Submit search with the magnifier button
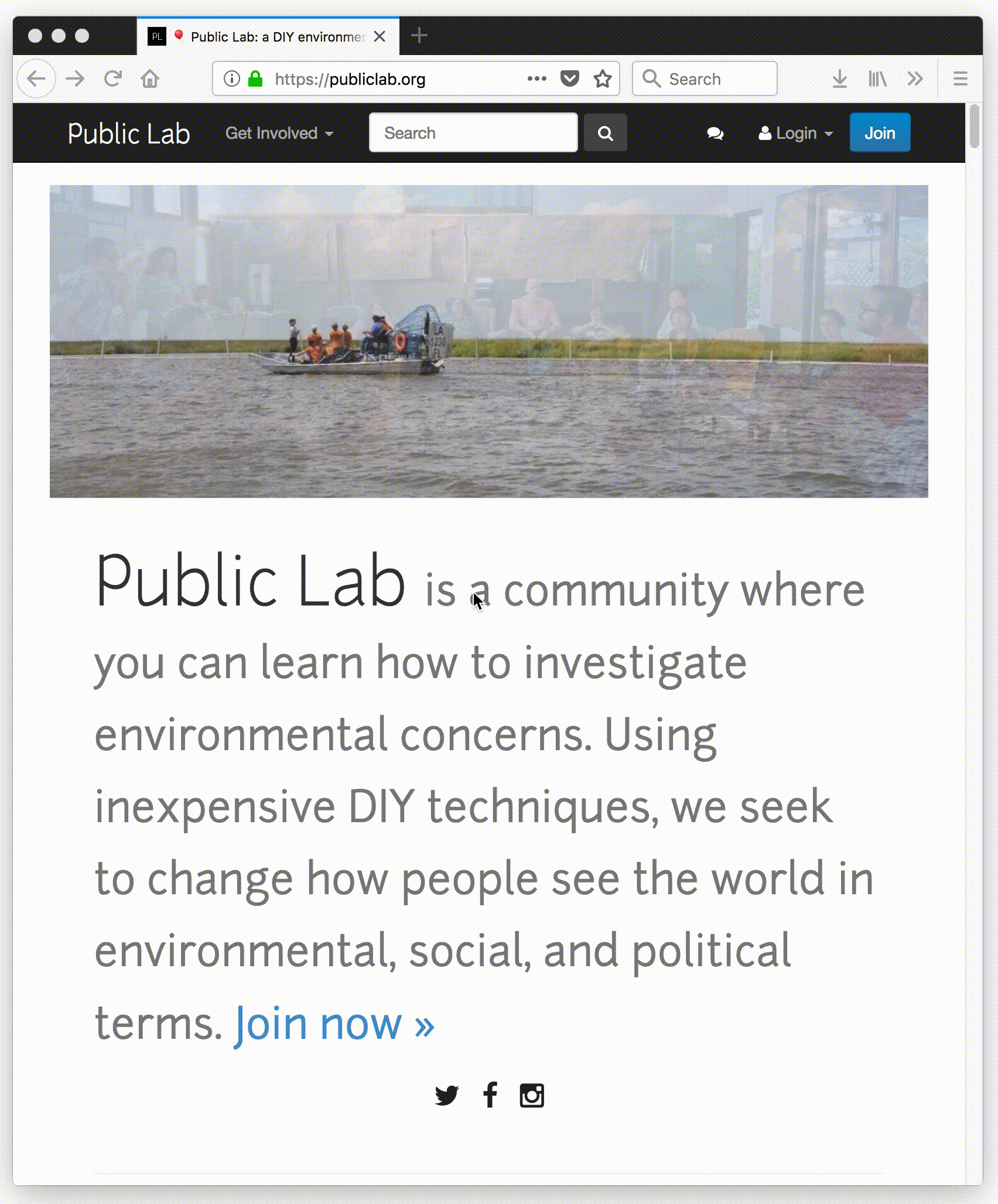Screen dimensions: 998x1204 point(605,134)
